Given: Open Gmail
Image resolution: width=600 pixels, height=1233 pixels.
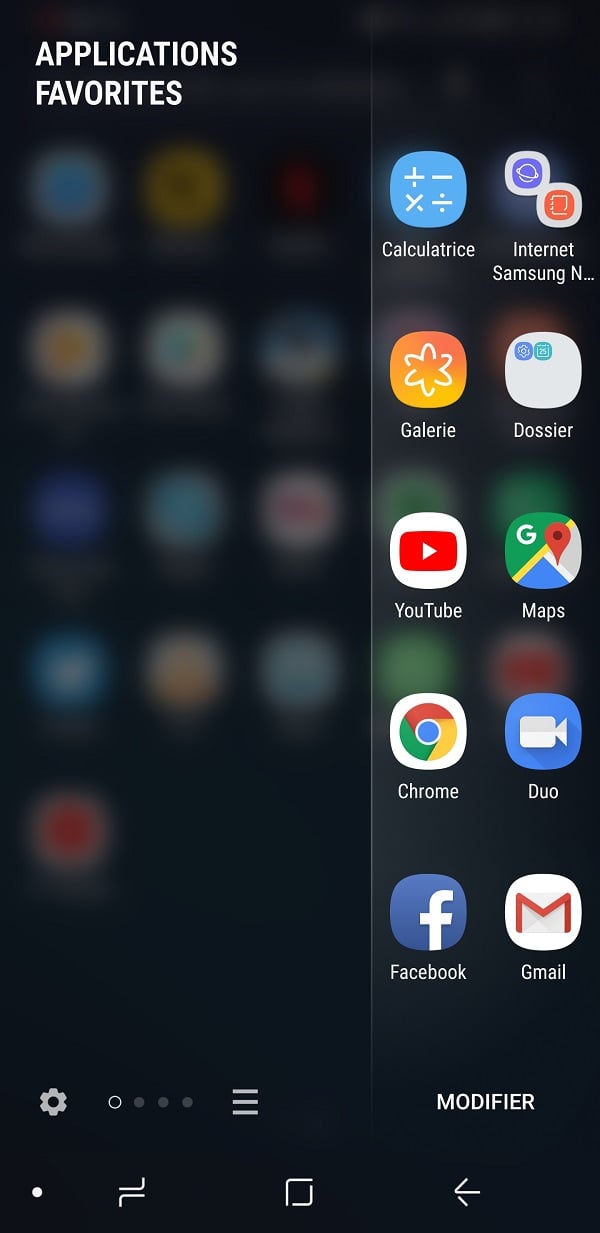Looking at the screenshot, I should click(x=543, y=912).
